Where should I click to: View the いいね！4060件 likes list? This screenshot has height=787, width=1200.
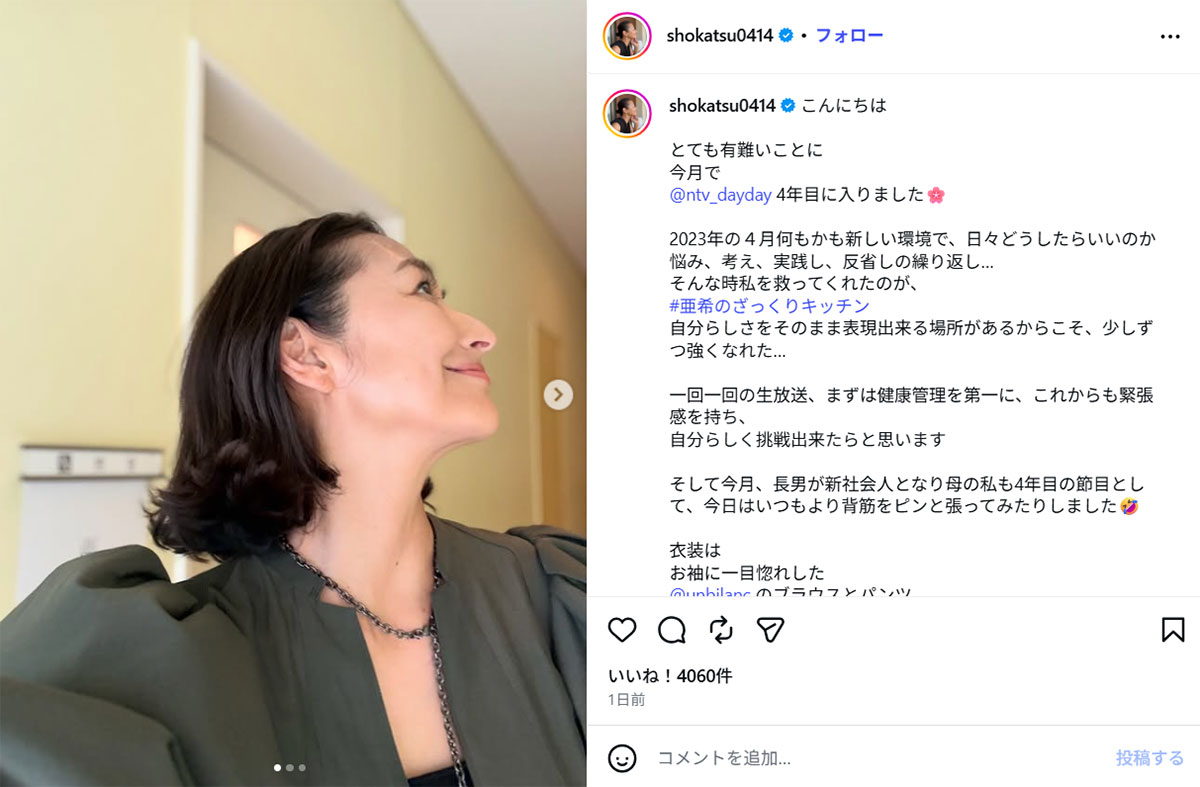click(670, 676)
